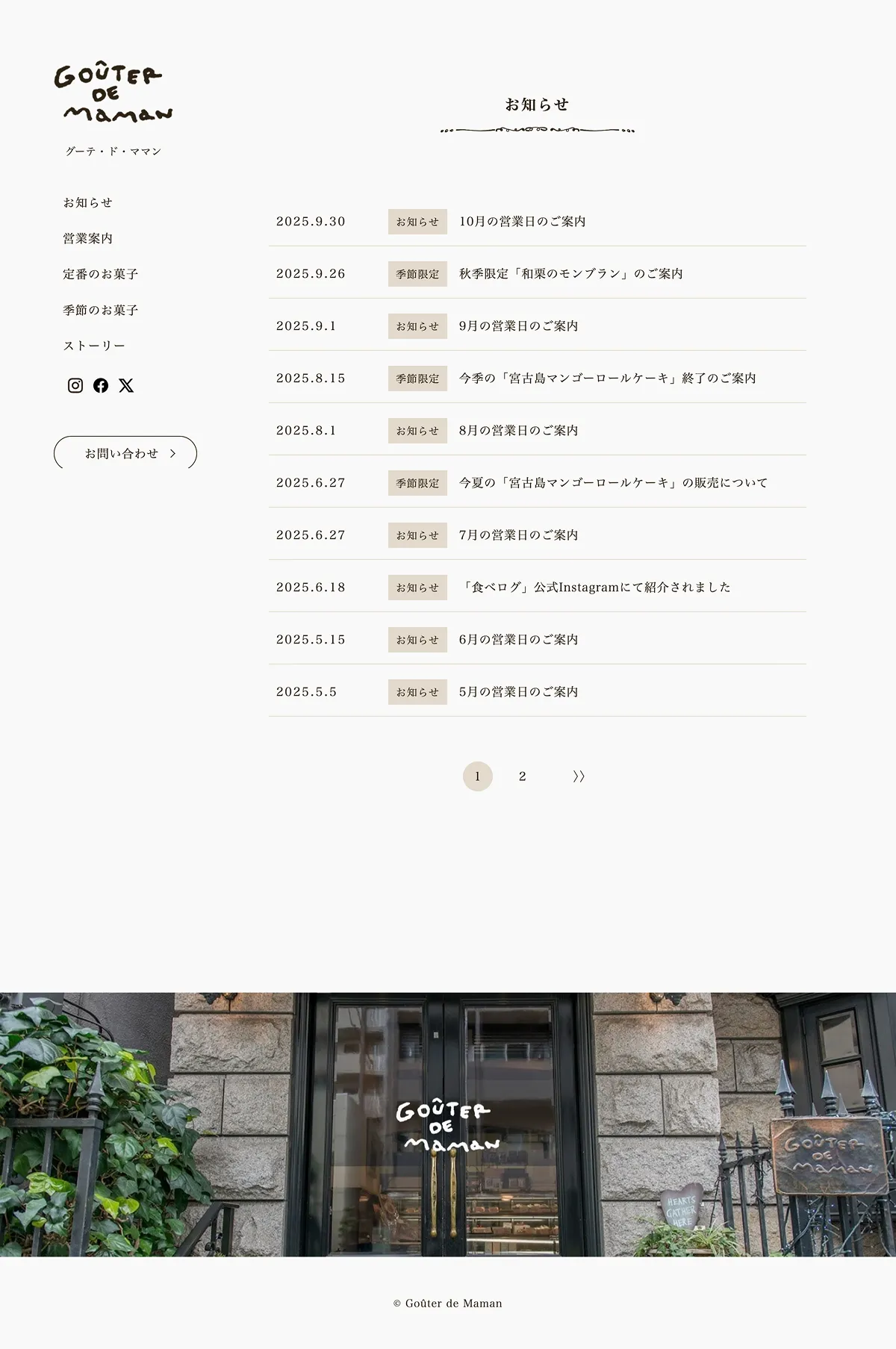Open the ストーリー menu item
Image resolution: width=896 pixels, height=1349 pixels.
(94, 346)
